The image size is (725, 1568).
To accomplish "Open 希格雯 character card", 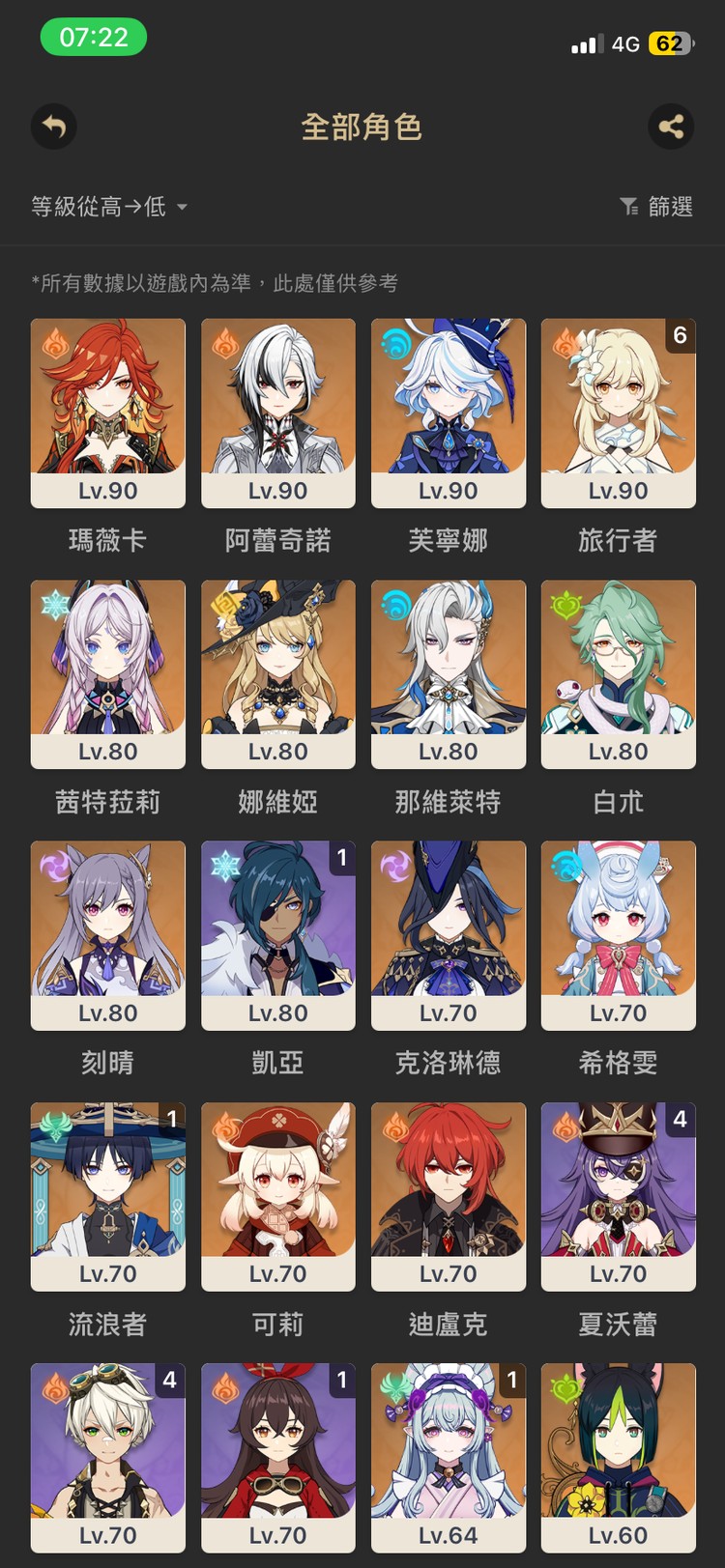I will click(x=619, y=934).
